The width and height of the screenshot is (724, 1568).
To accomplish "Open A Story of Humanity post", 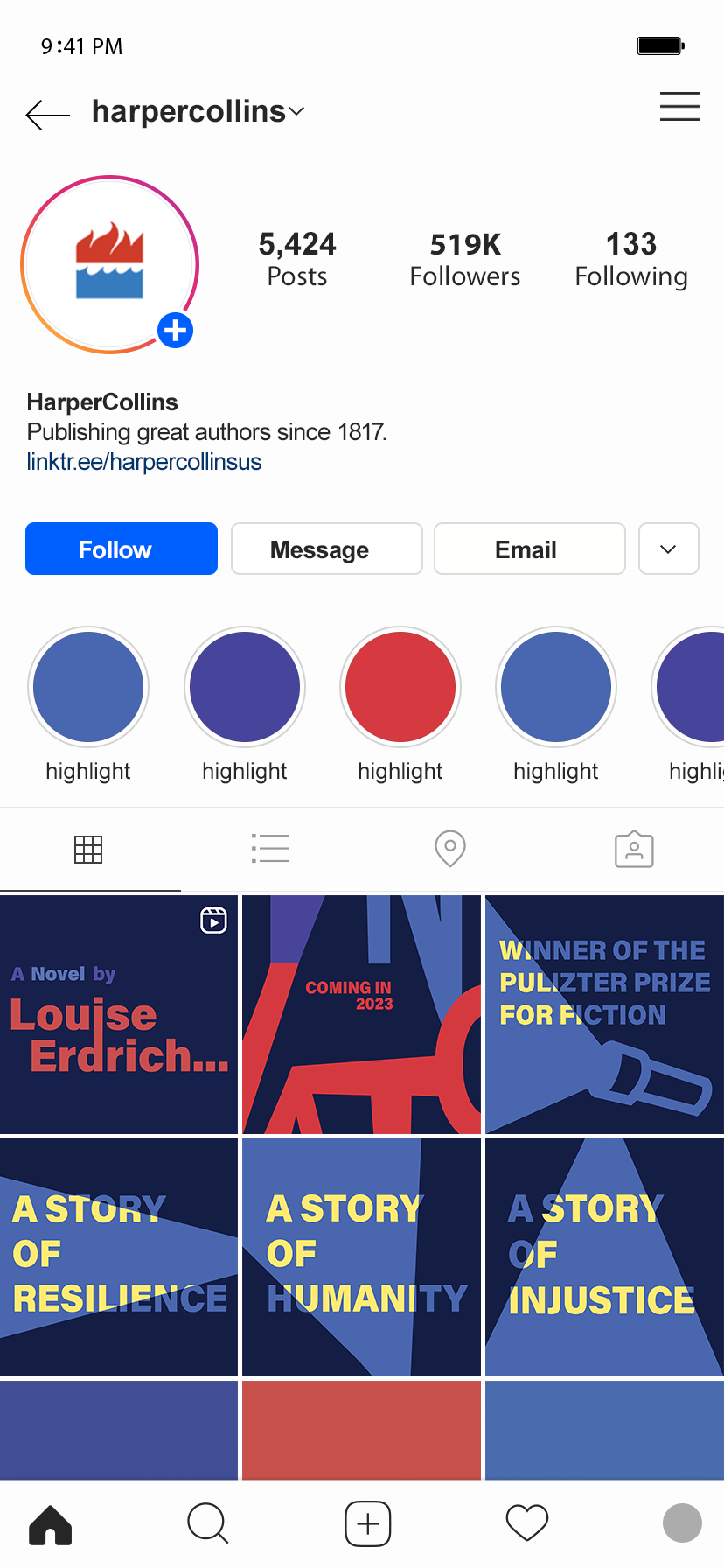I will pos(361,1256).
